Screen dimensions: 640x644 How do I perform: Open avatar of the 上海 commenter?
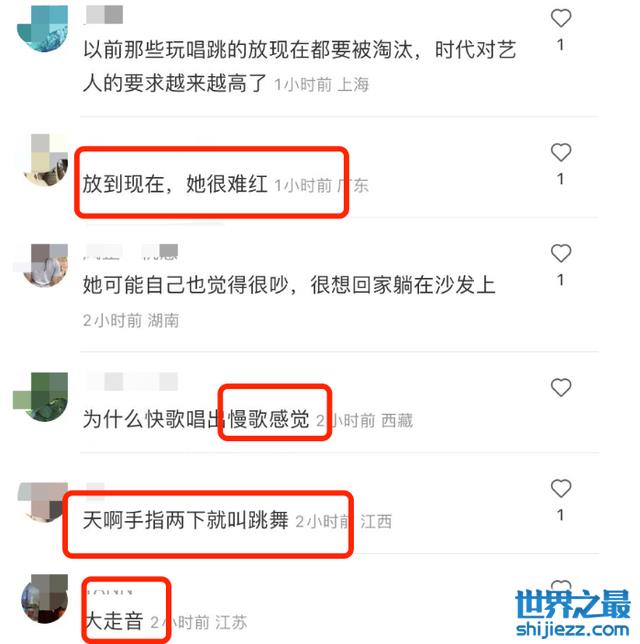[44, 27]
